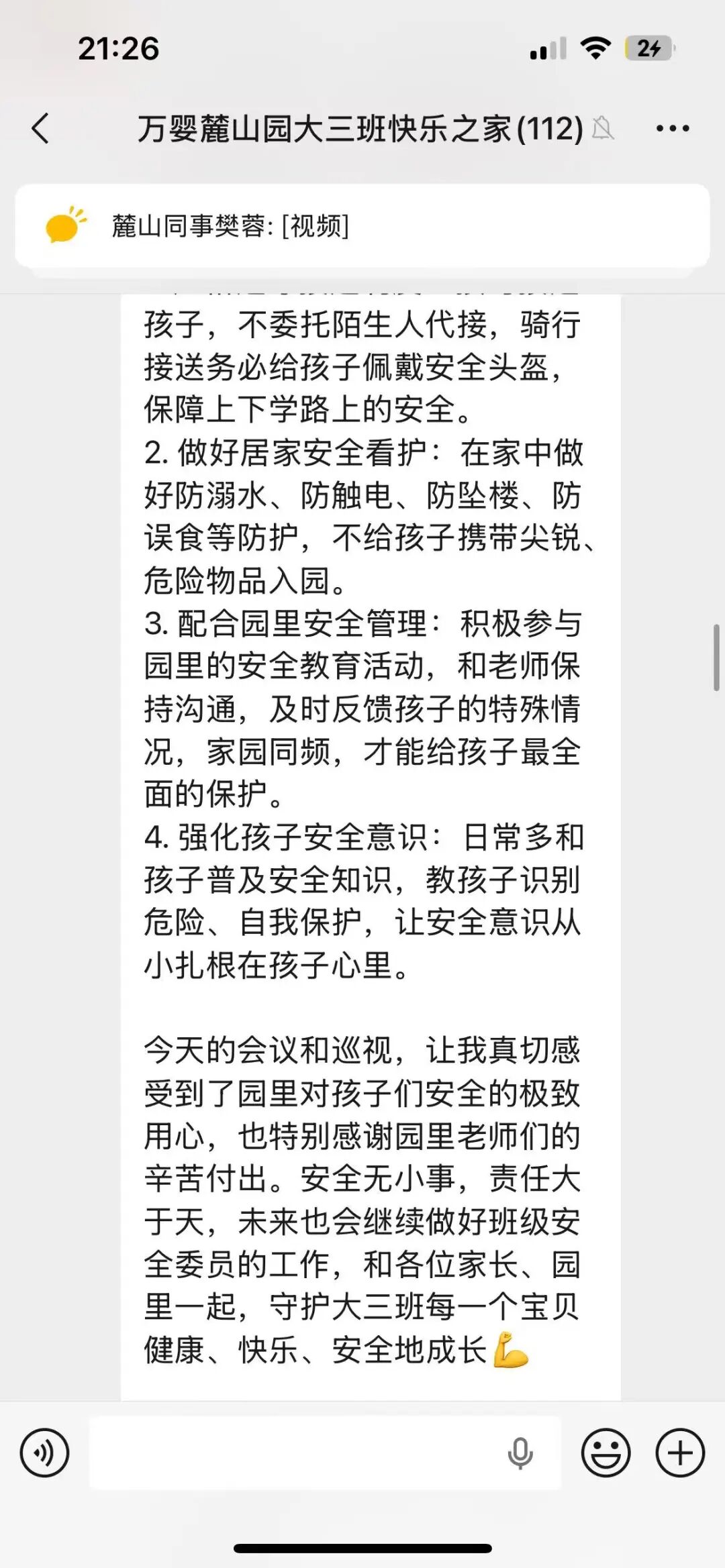This screenshot has width=725, height=1568.
Task: Tap the message text field
Action: point(295,1453)
